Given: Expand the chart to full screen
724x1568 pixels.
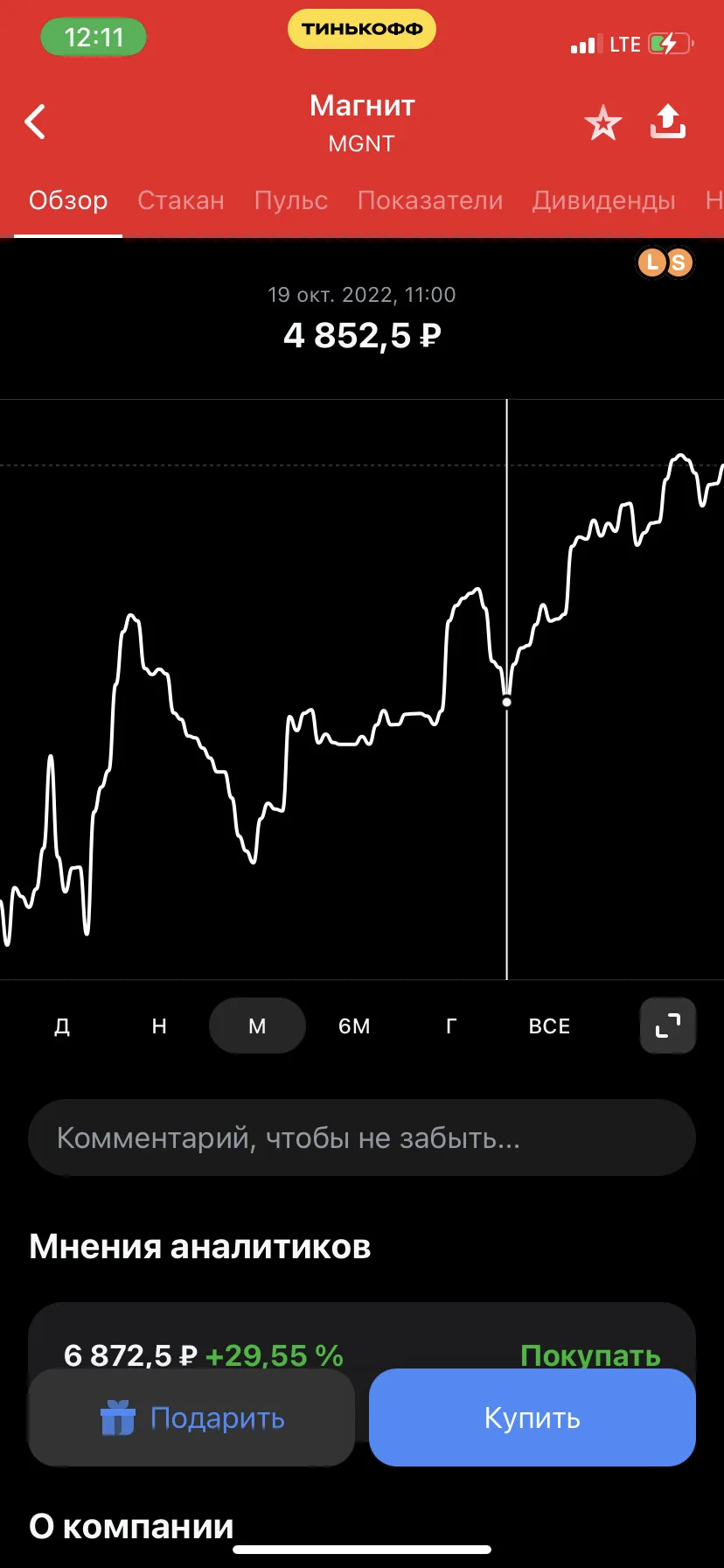Looking at the screenshot, I should coord(668,1025).
